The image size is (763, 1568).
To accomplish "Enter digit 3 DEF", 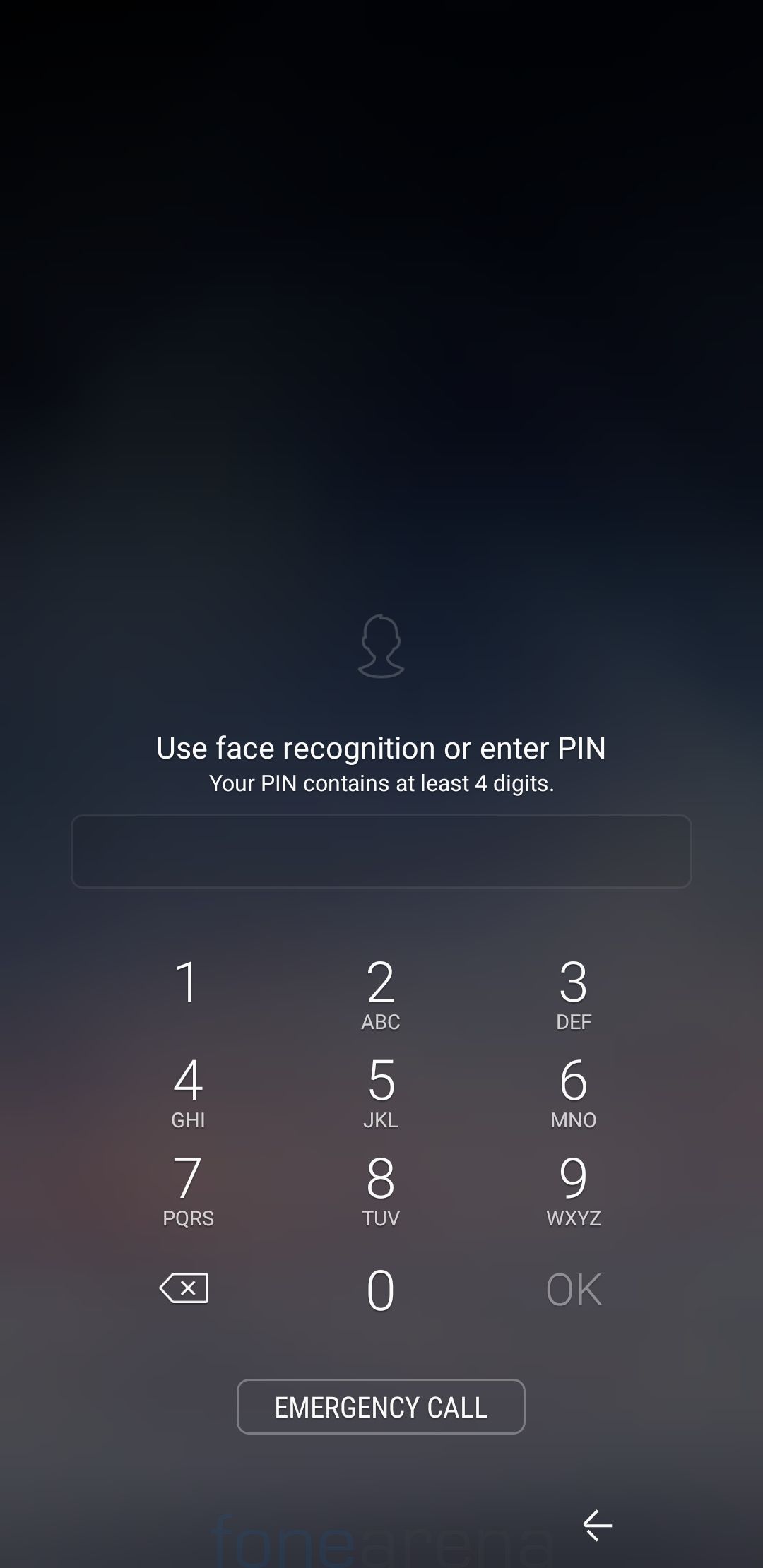I will tap(573, 992).
